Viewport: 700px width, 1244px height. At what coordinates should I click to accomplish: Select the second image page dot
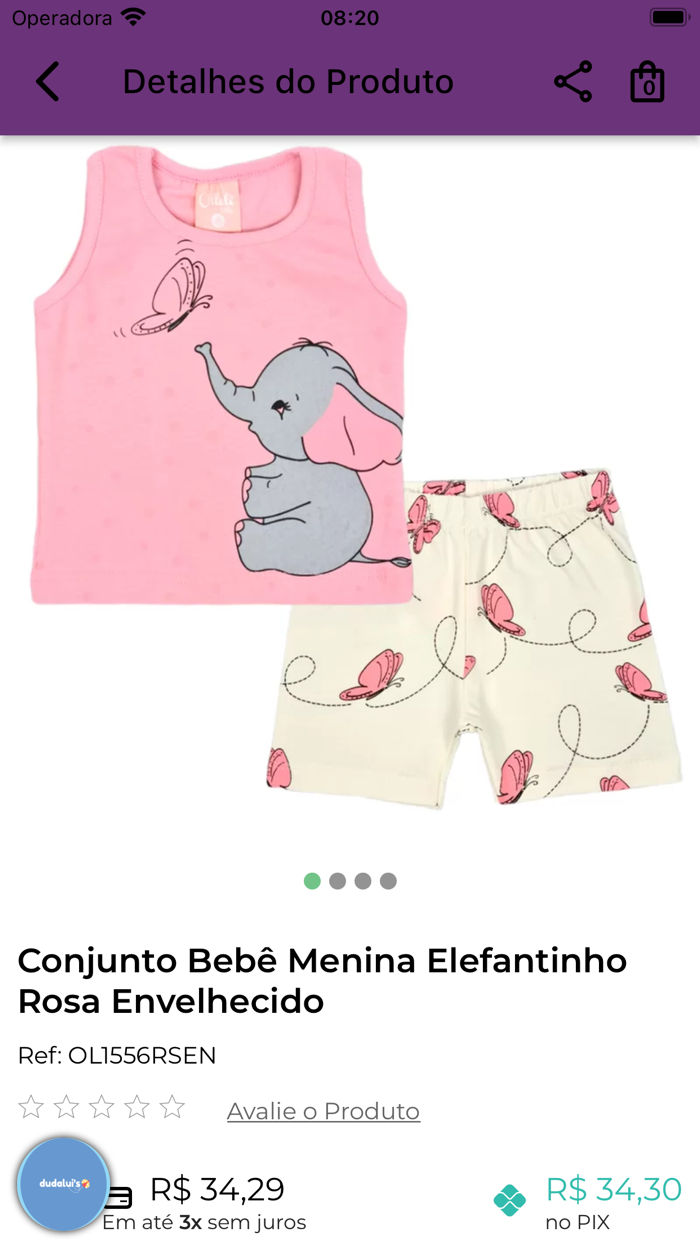(x=338, y=881)
